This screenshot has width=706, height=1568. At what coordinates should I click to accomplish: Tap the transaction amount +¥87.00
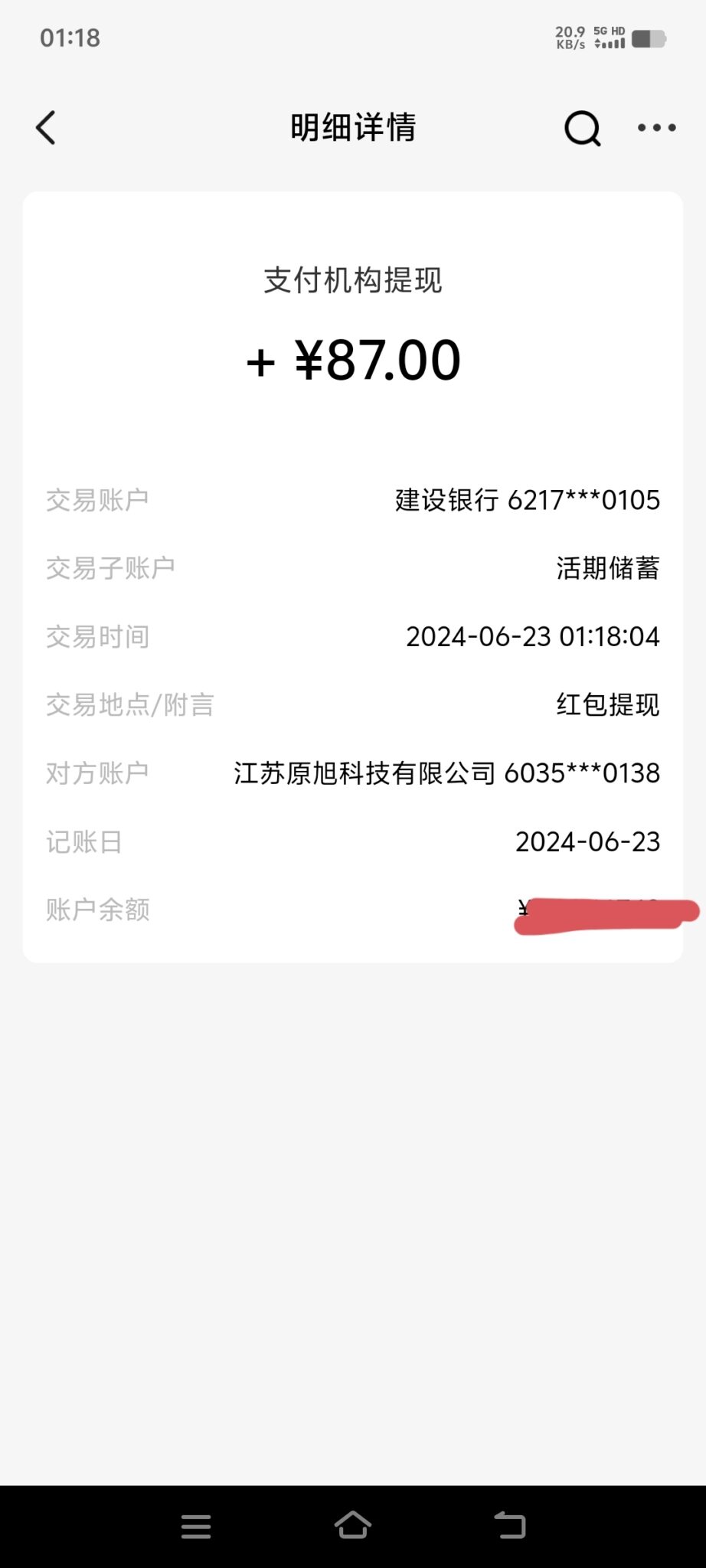point(354,360)
